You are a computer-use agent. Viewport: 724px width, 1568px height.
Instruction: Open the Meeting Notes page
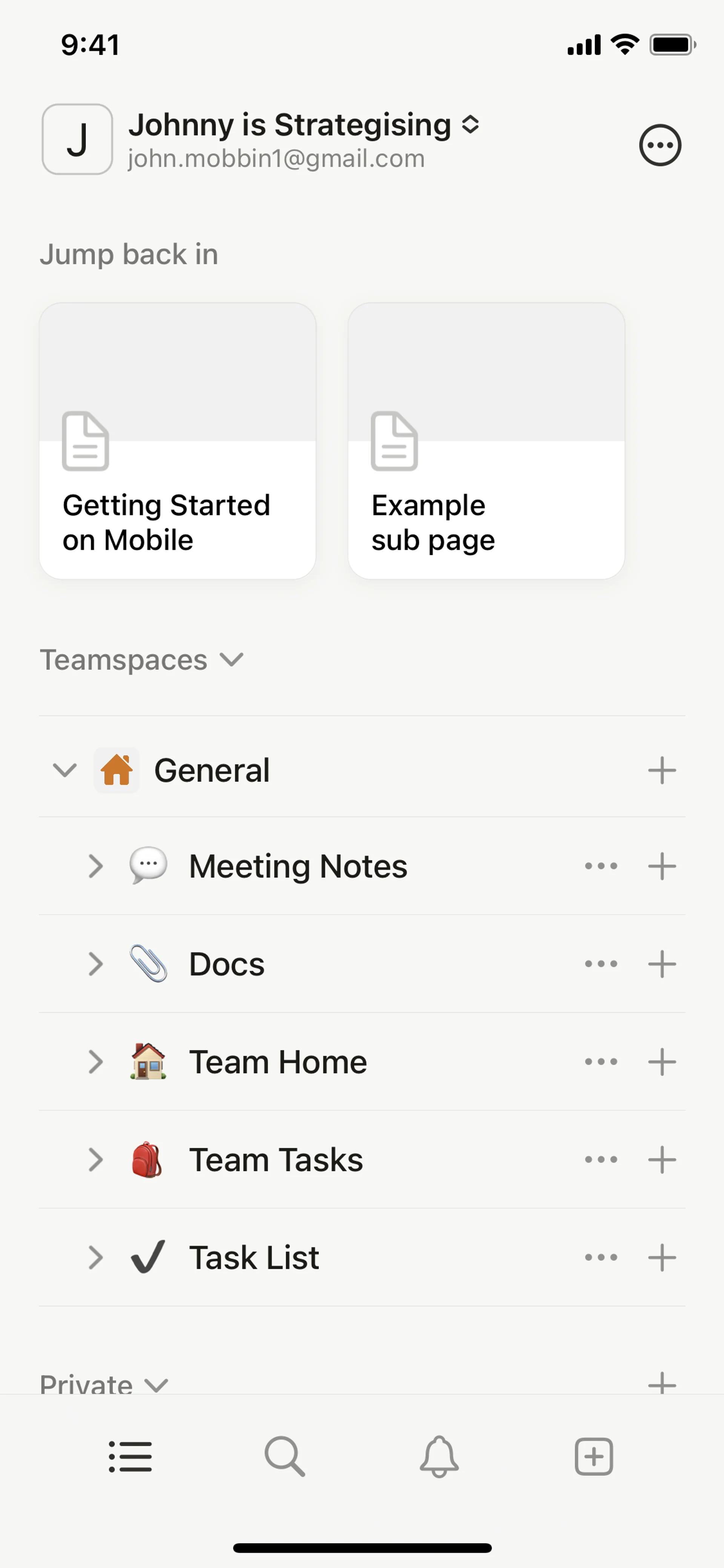click(298, 866)
